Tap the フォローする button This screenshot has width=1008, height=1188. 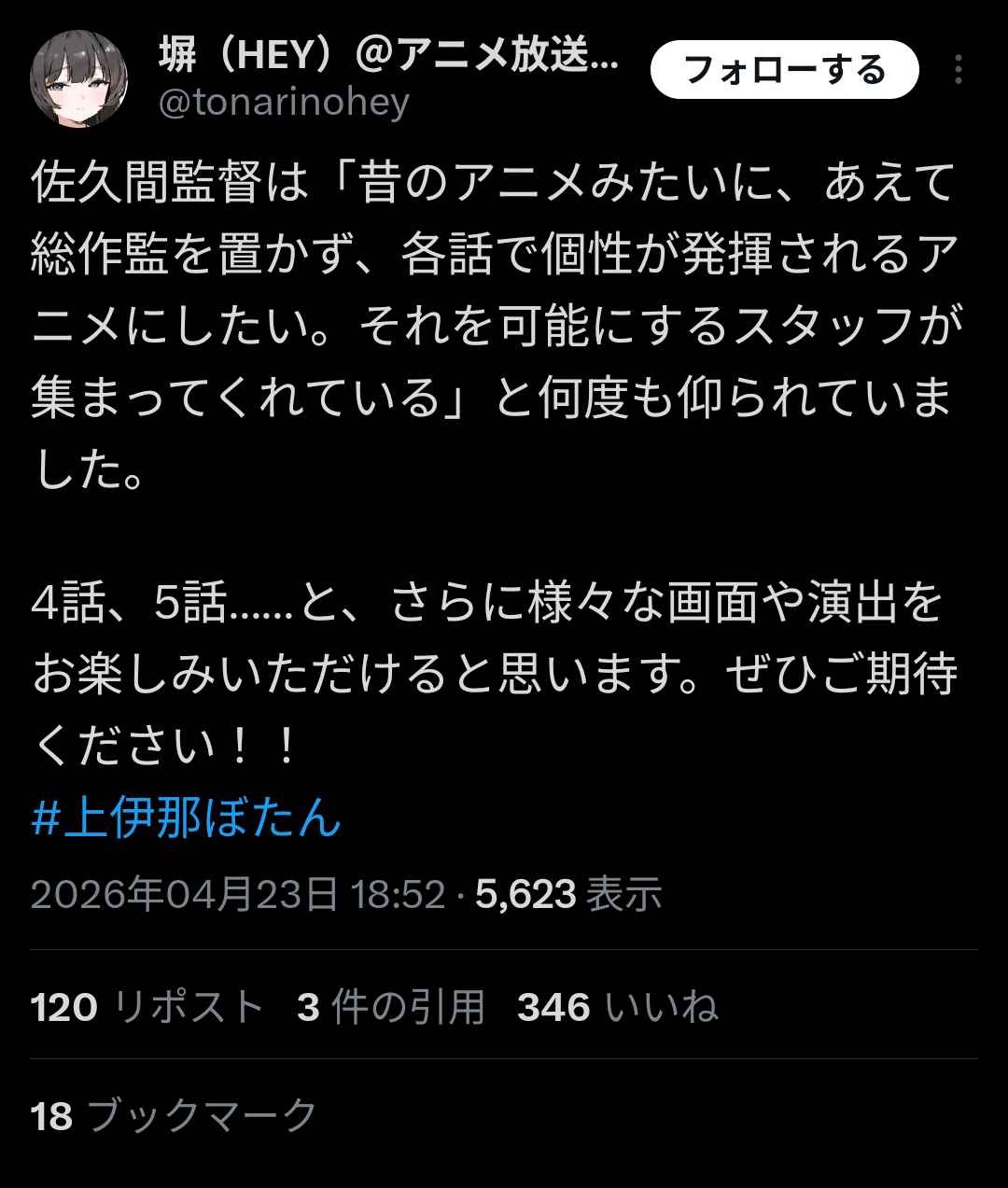(784, 70)
